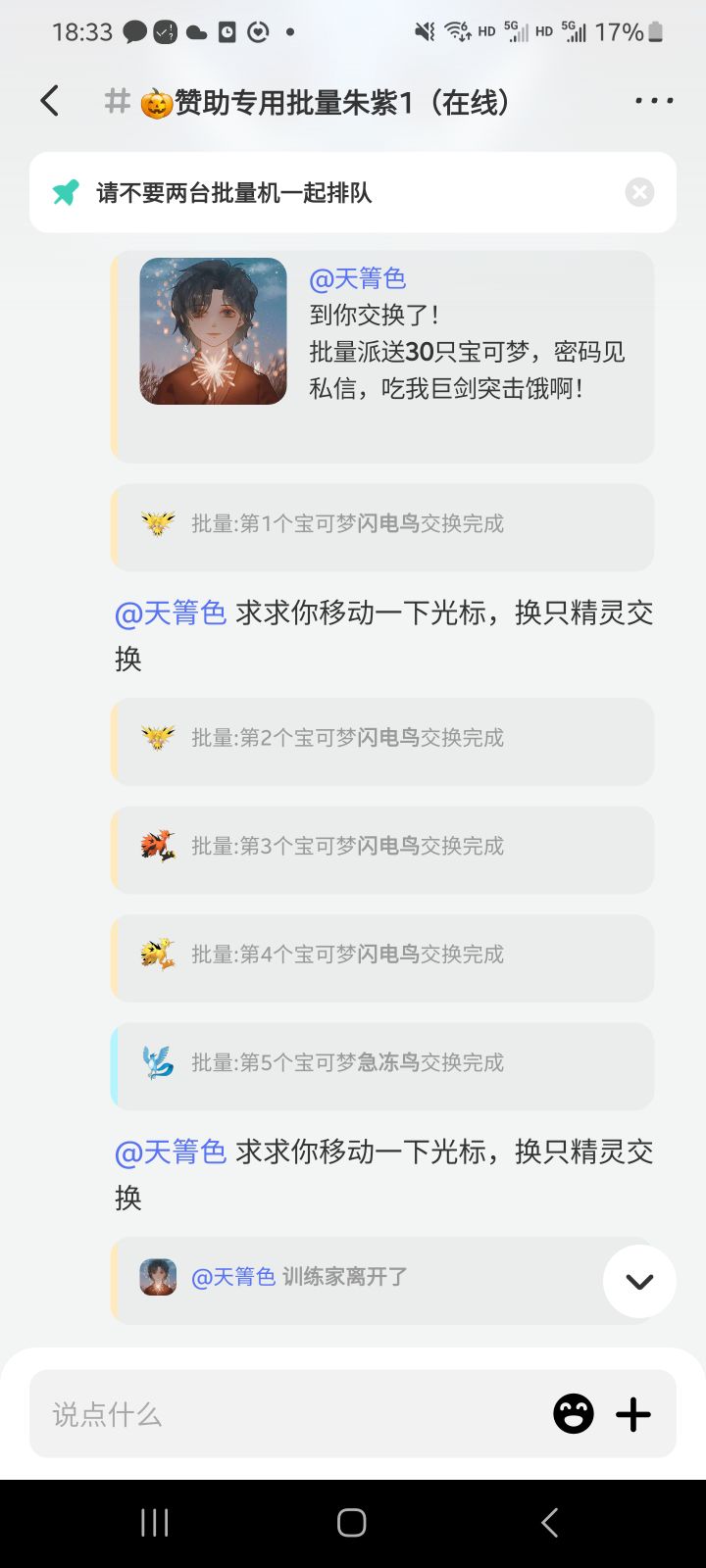Screen dimensions: 706x1568
Task: Open system recent apps
Action: point(155,1522)
